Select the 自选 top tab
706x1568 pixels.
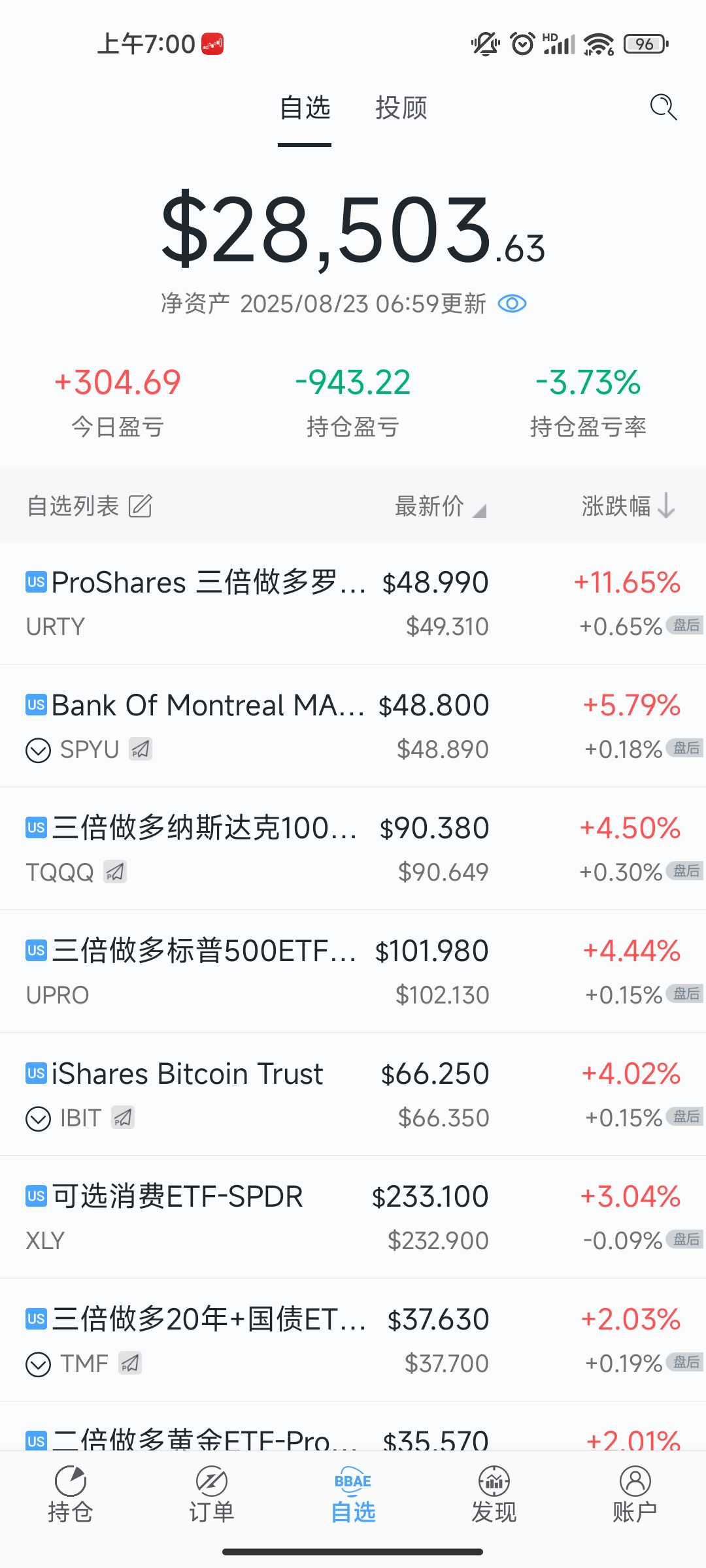coord(305,108)
